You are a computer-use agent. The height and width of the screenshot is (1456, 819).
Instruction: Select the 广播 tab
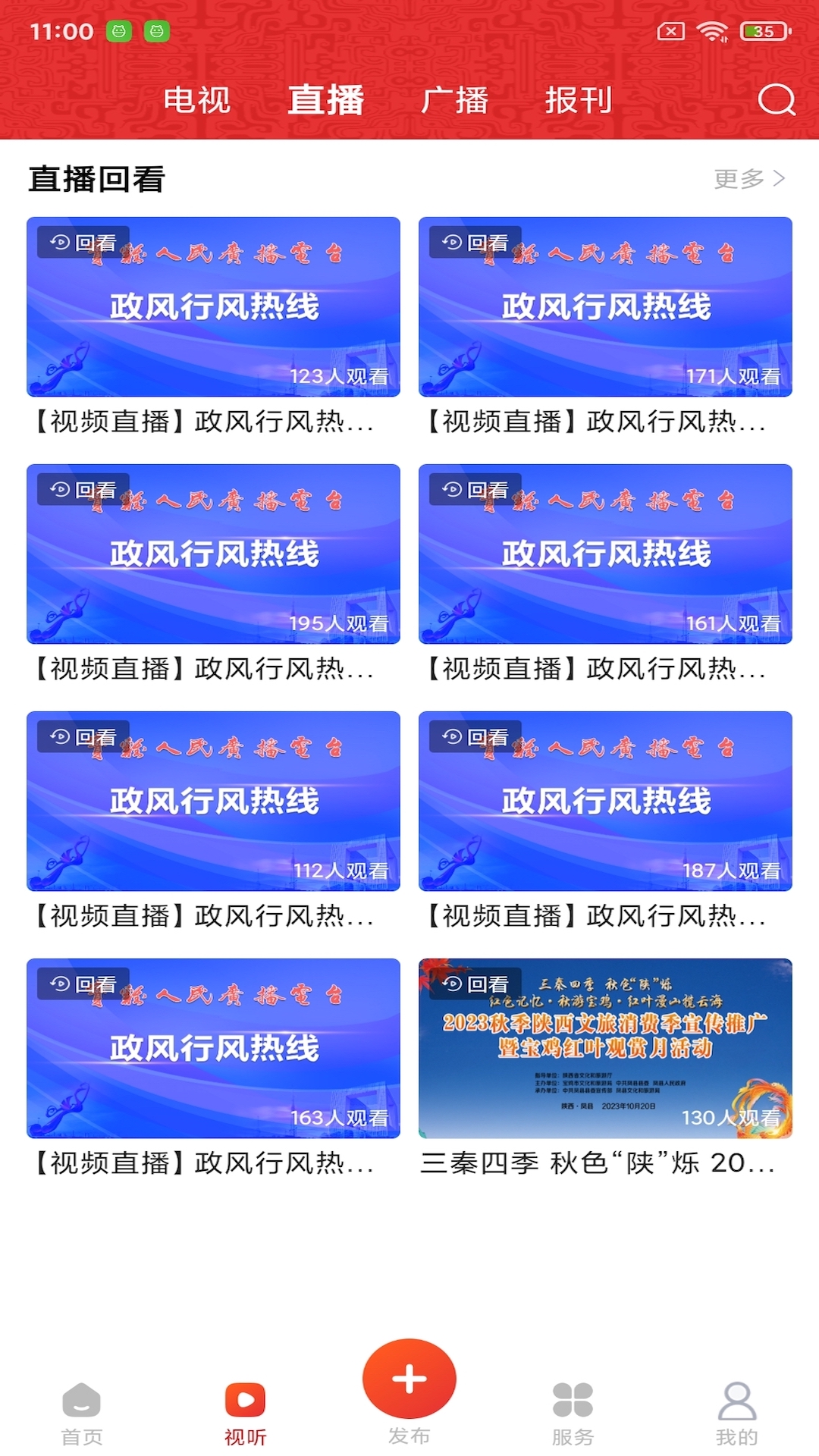(454, 100)
